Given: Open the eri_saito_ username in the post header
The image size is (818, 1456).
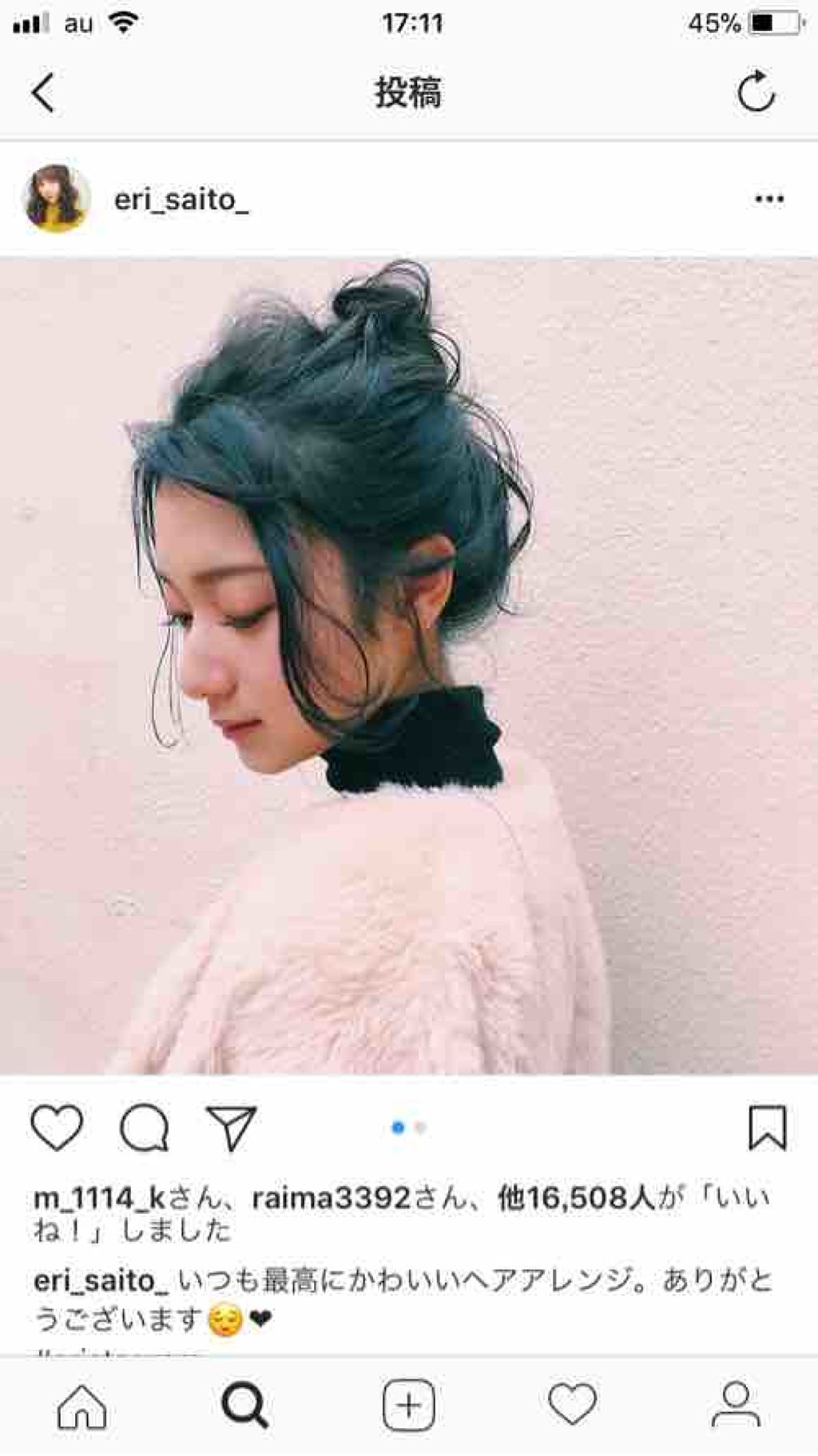Looking at the screenshot, I should click(x=181, y=200).
